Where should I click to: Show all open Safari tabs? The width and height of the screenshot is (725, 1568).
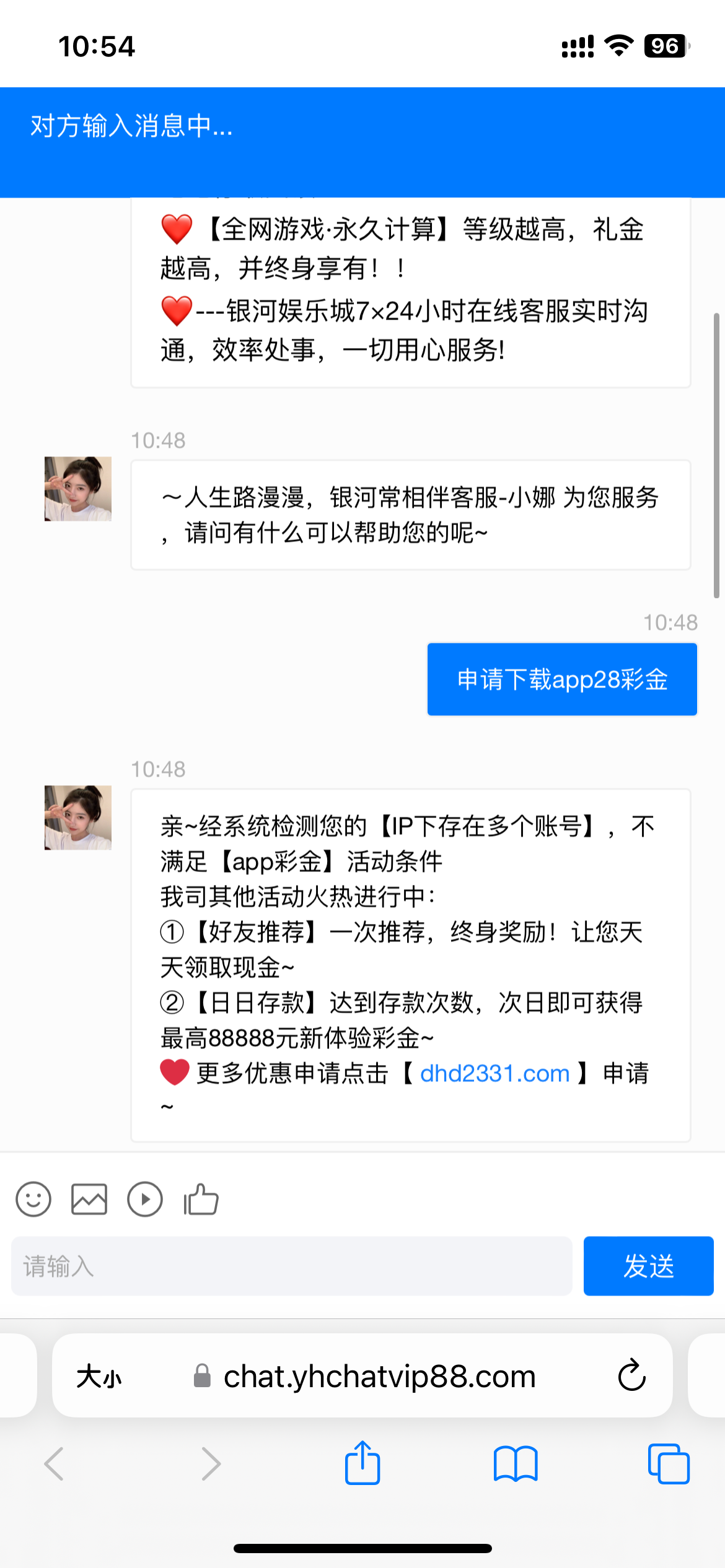[x=668, y=1463]
